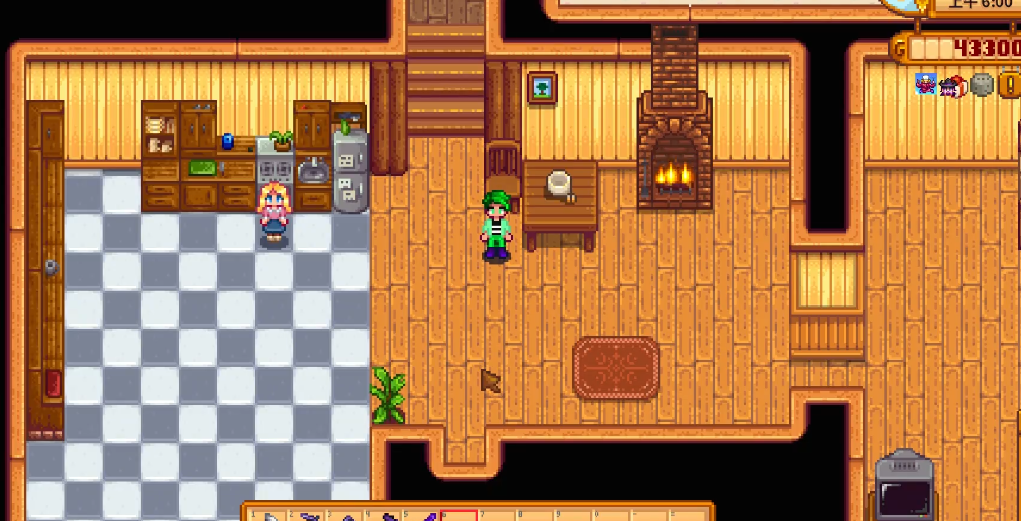Select toolbar slot 1

tap(269, 515)
